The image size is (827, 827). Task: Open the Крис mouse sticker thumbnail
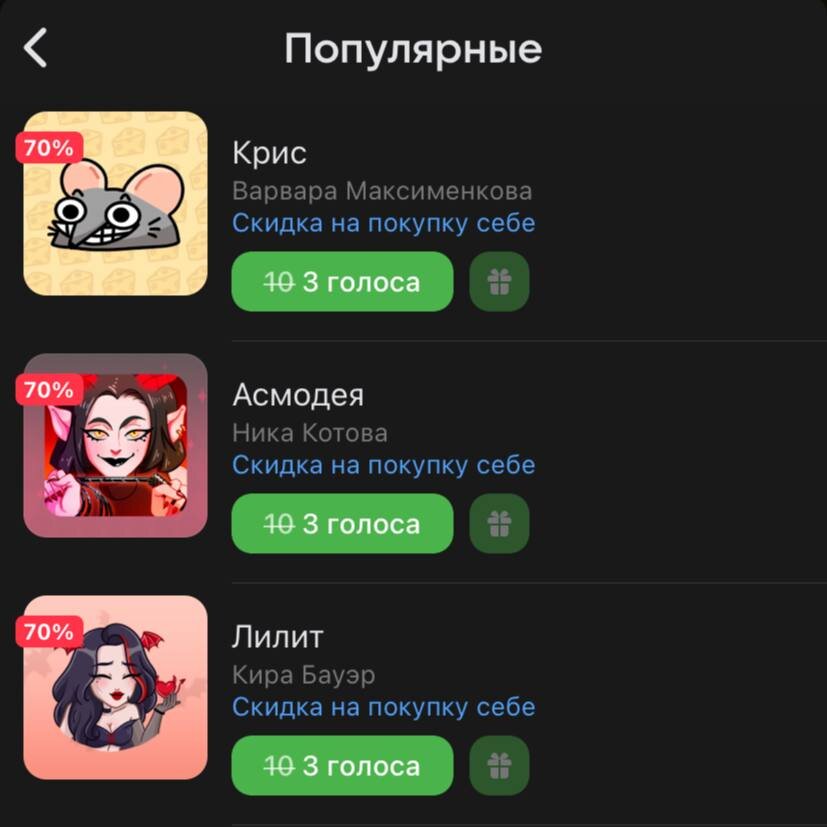(x=115, y=204)
